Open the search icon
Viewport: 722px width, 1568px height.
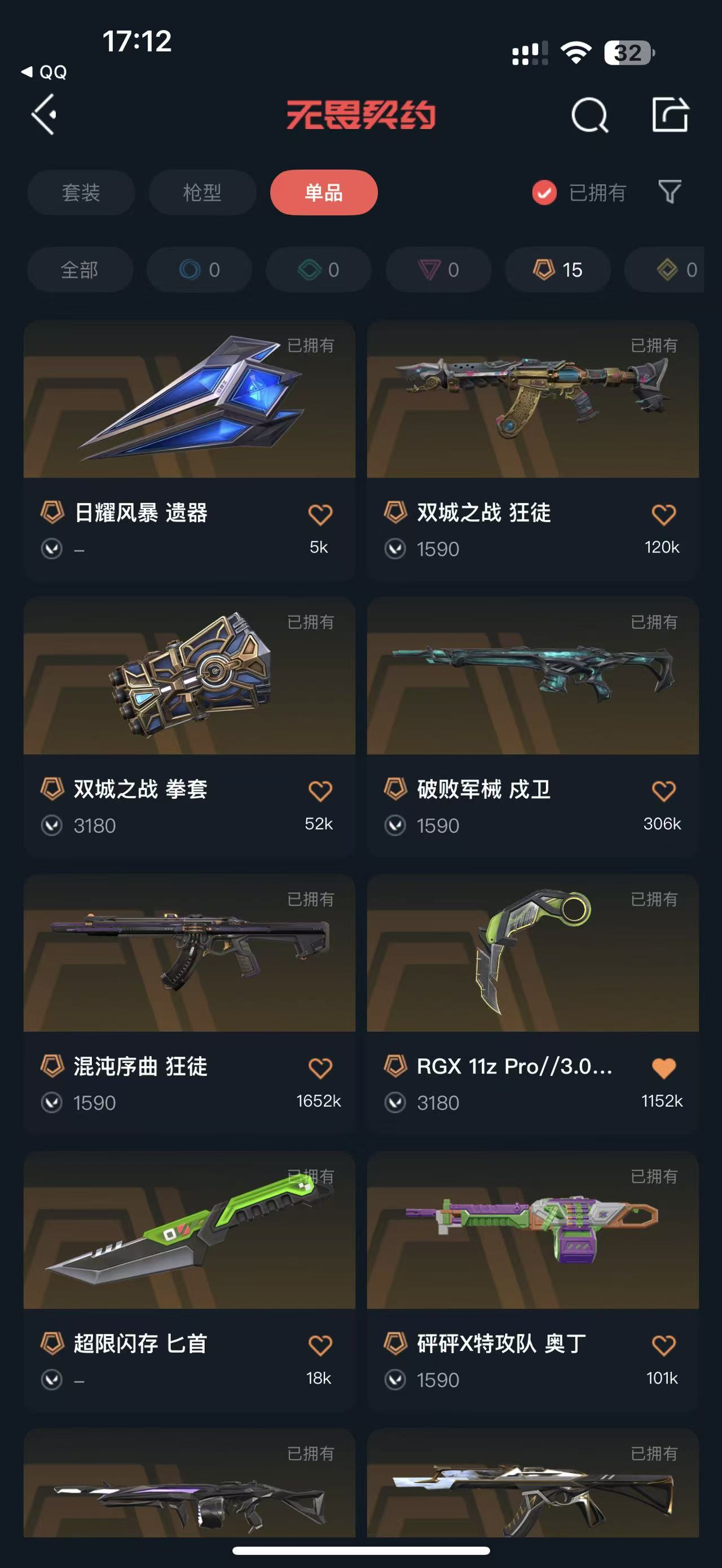point(589,115)
